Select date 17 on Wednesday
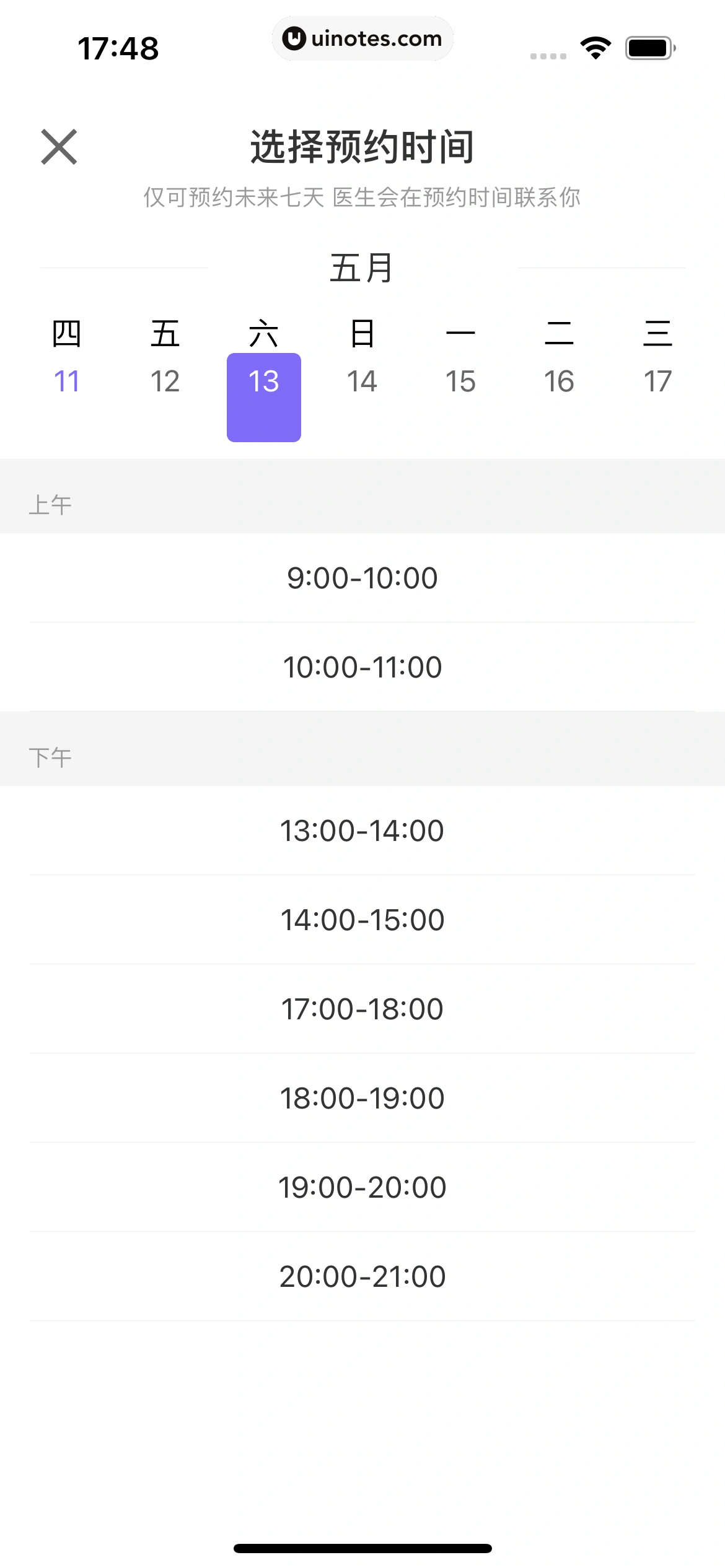 pyautogui.click(x=657, y=381)
